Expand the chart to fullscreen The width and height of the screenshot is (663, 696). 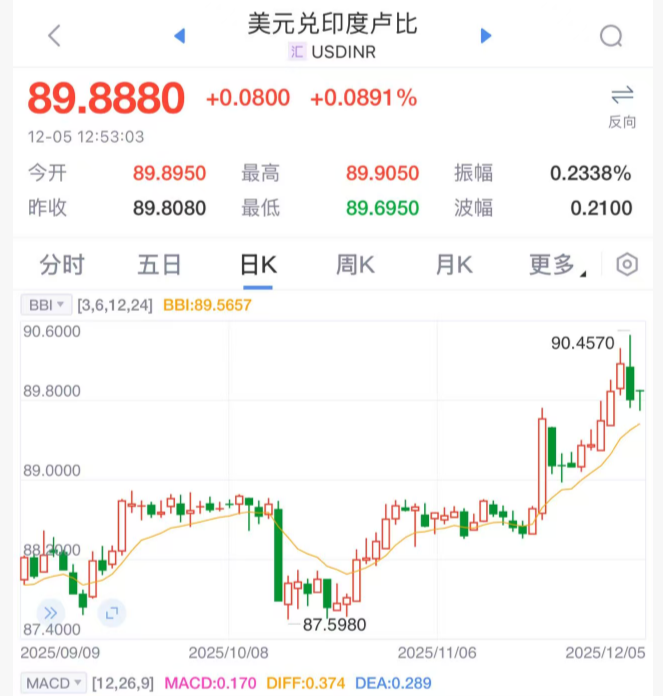112,612
